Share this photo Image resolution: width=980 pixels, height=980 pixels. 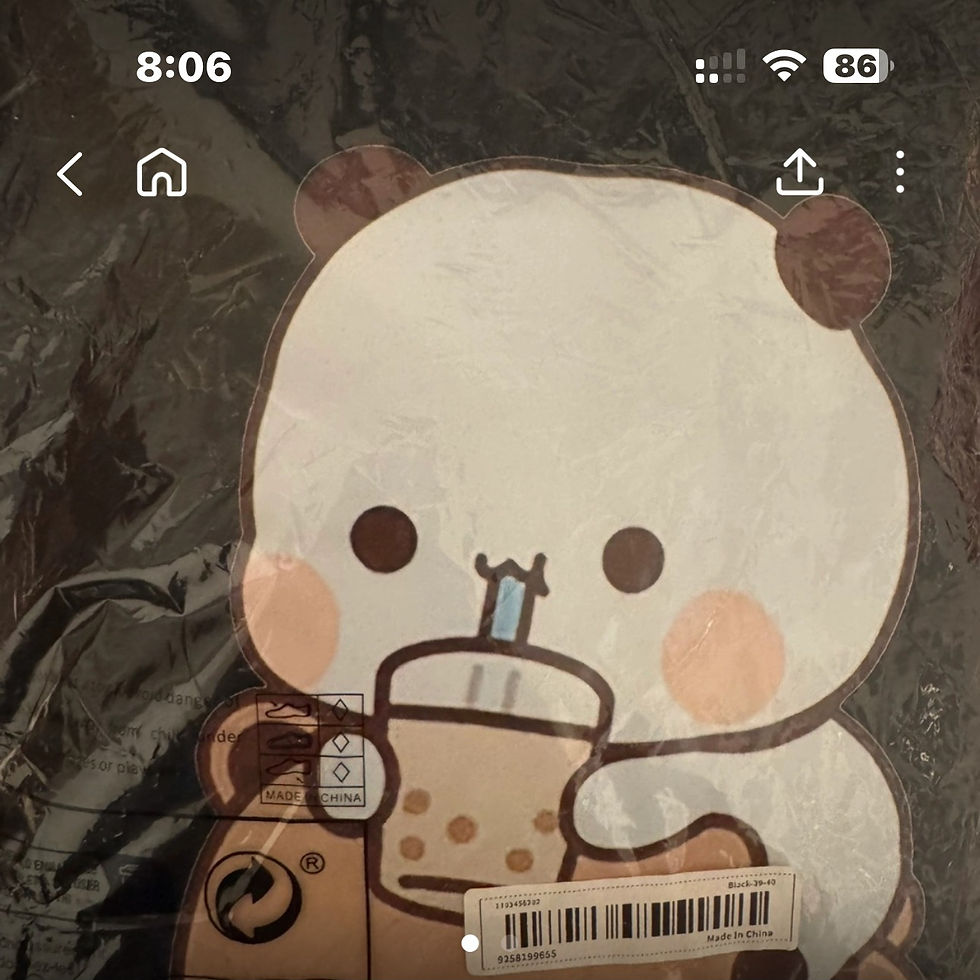[799, 173]
